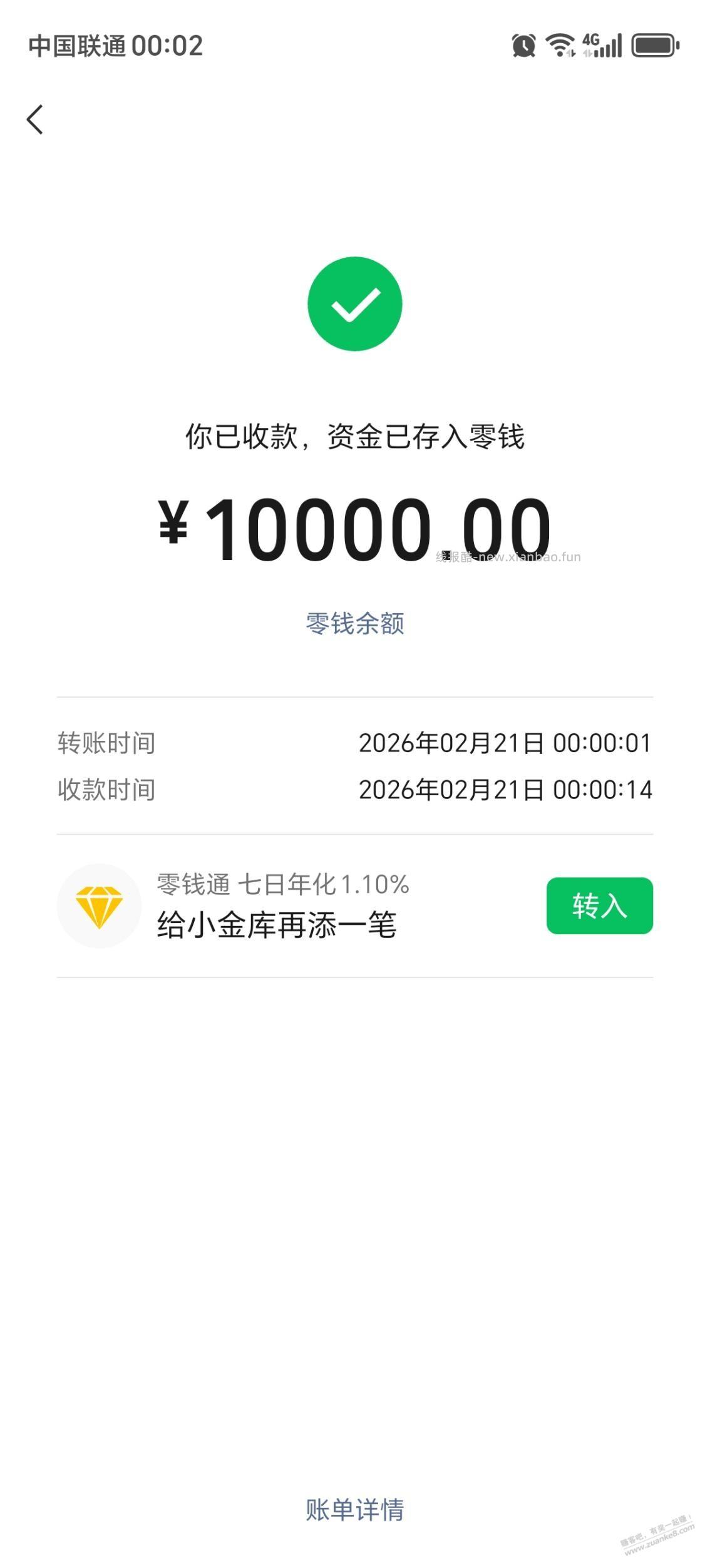
Task: Tap the battery icon in status bar
Action: coord(652,44)
